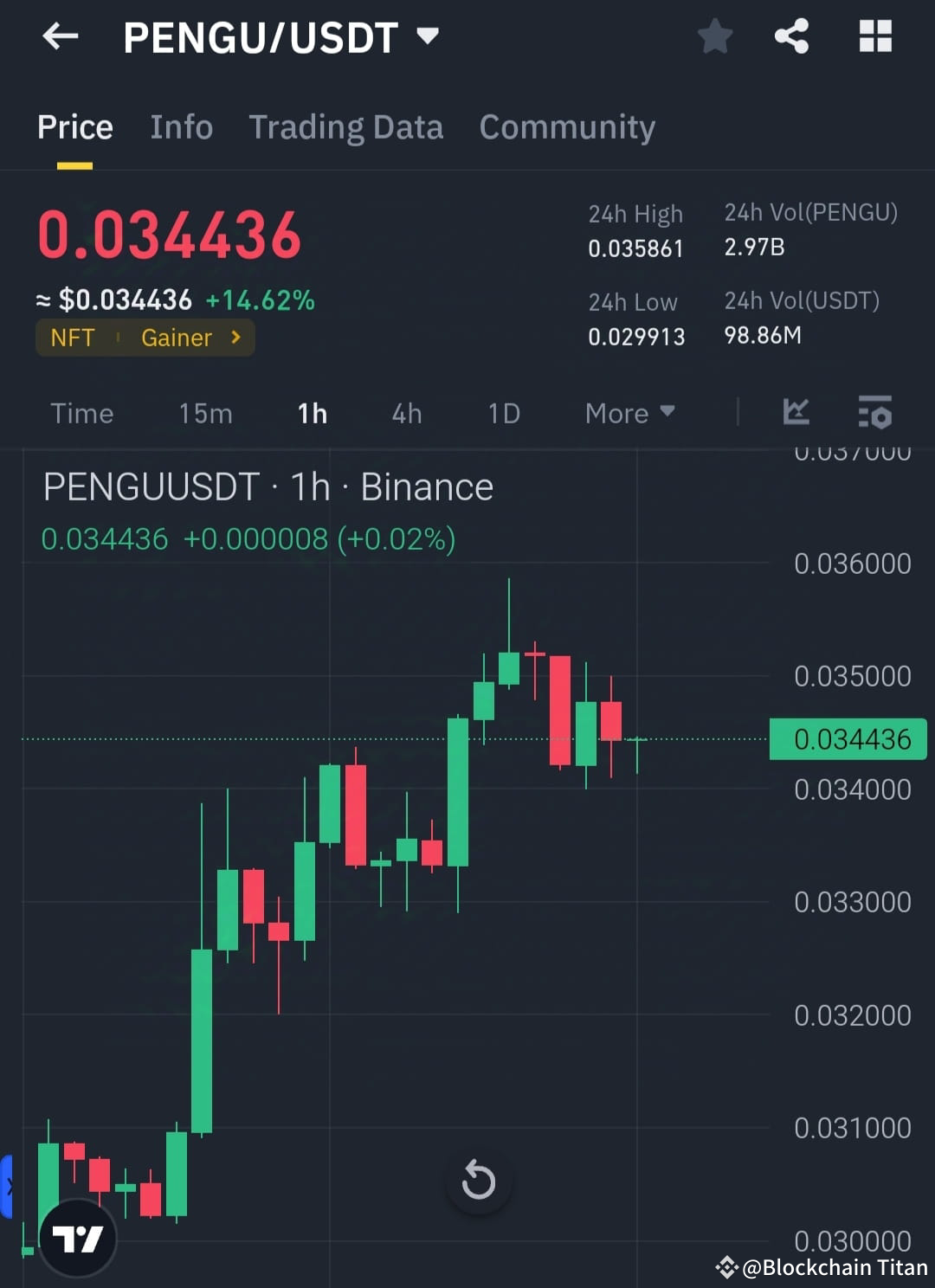Image resolution: width=935 pixels, height=1288 pixels.
Task: Tap the current price 0.034436 display
Action: tap(170, 232)
